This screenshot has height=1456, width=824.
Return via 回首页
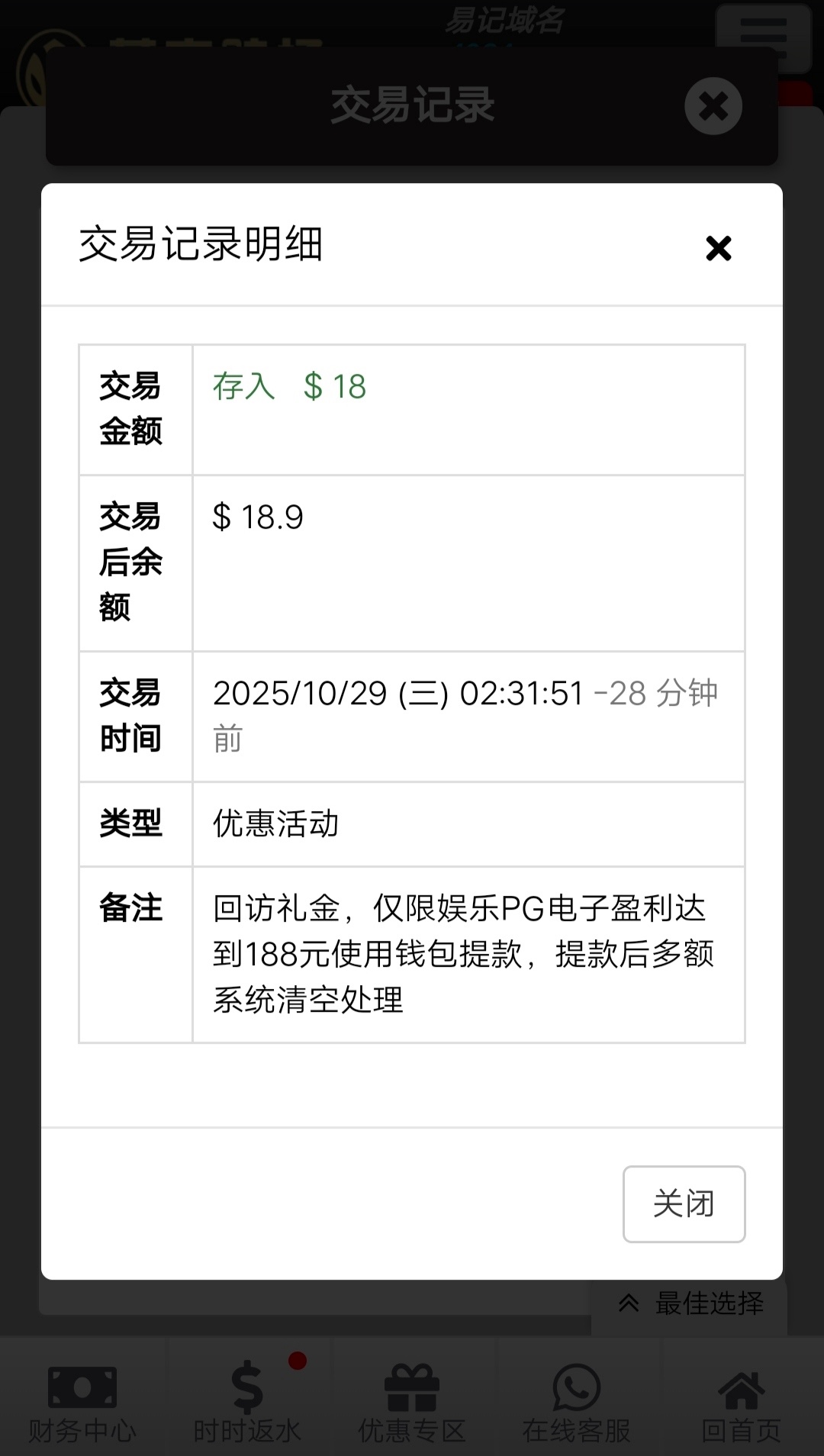(742, 1406)
